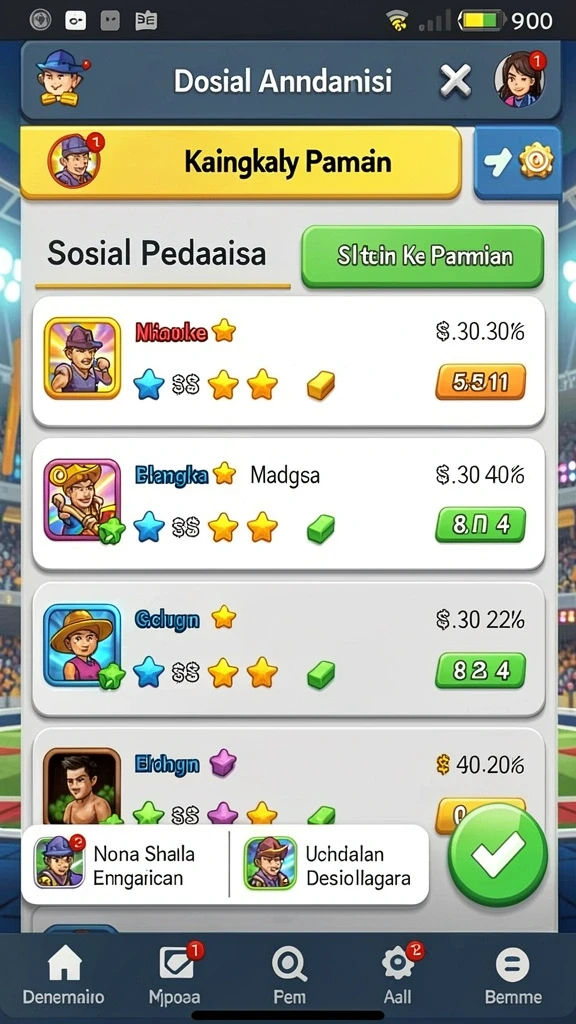
Task: Go to the Denemairo home tab
Action: [x=63, y=976]
